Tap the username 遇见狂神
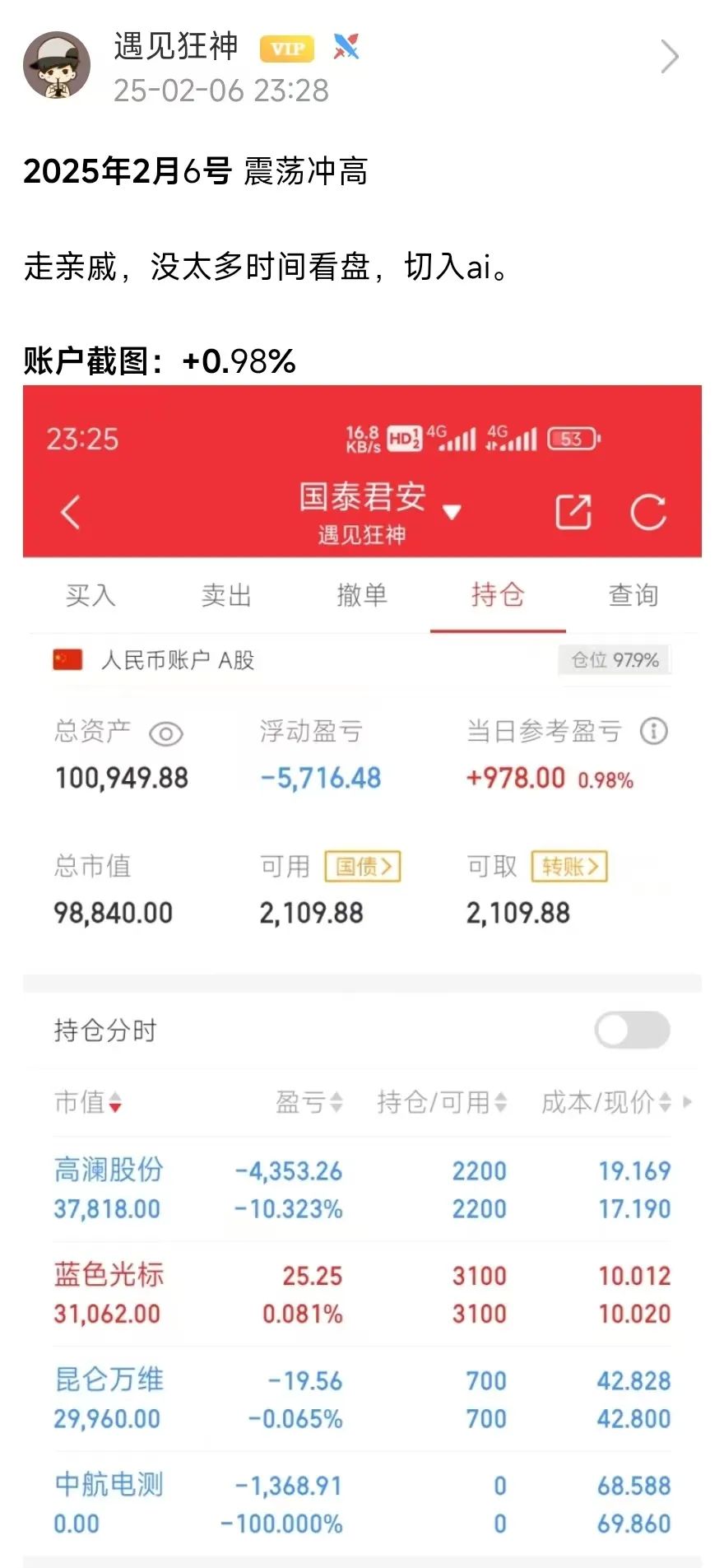This screenshot has height=1568, width=724. pos(175,46)
